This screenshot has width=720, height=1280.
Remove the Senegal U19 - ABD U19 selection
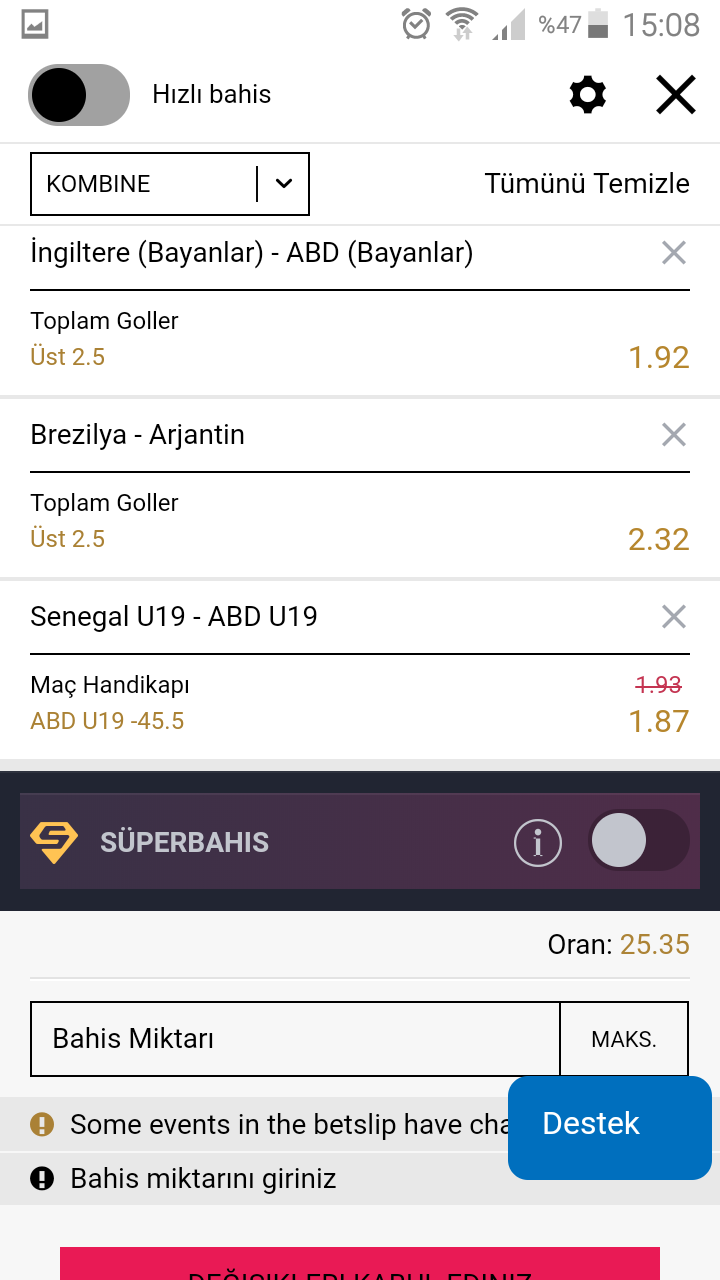click(674, 617)
